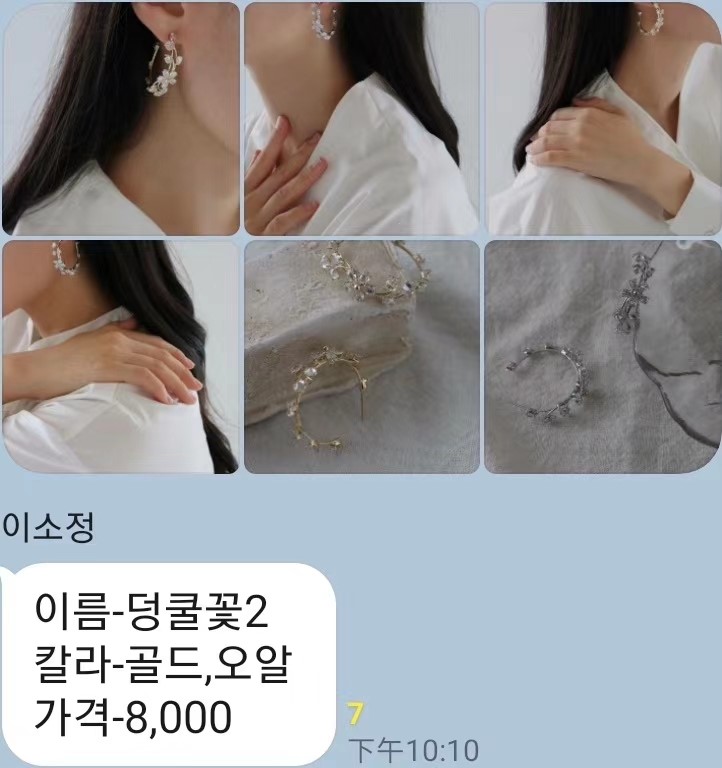Open the photo of the woman with long wavy hair
This screenshot has width=722, height=768.
coord(120,356)
